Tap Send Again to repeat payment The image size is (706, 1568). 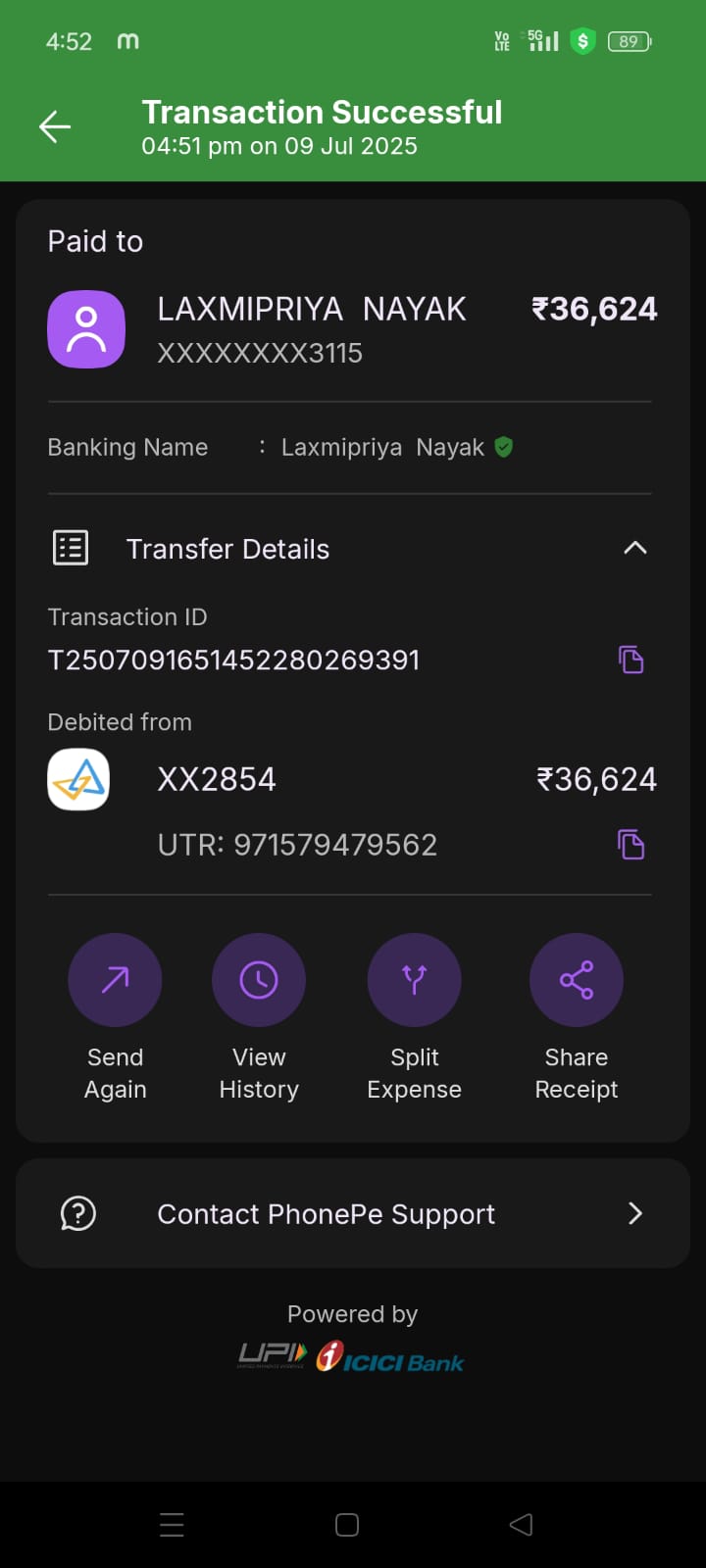click(115, 980)
